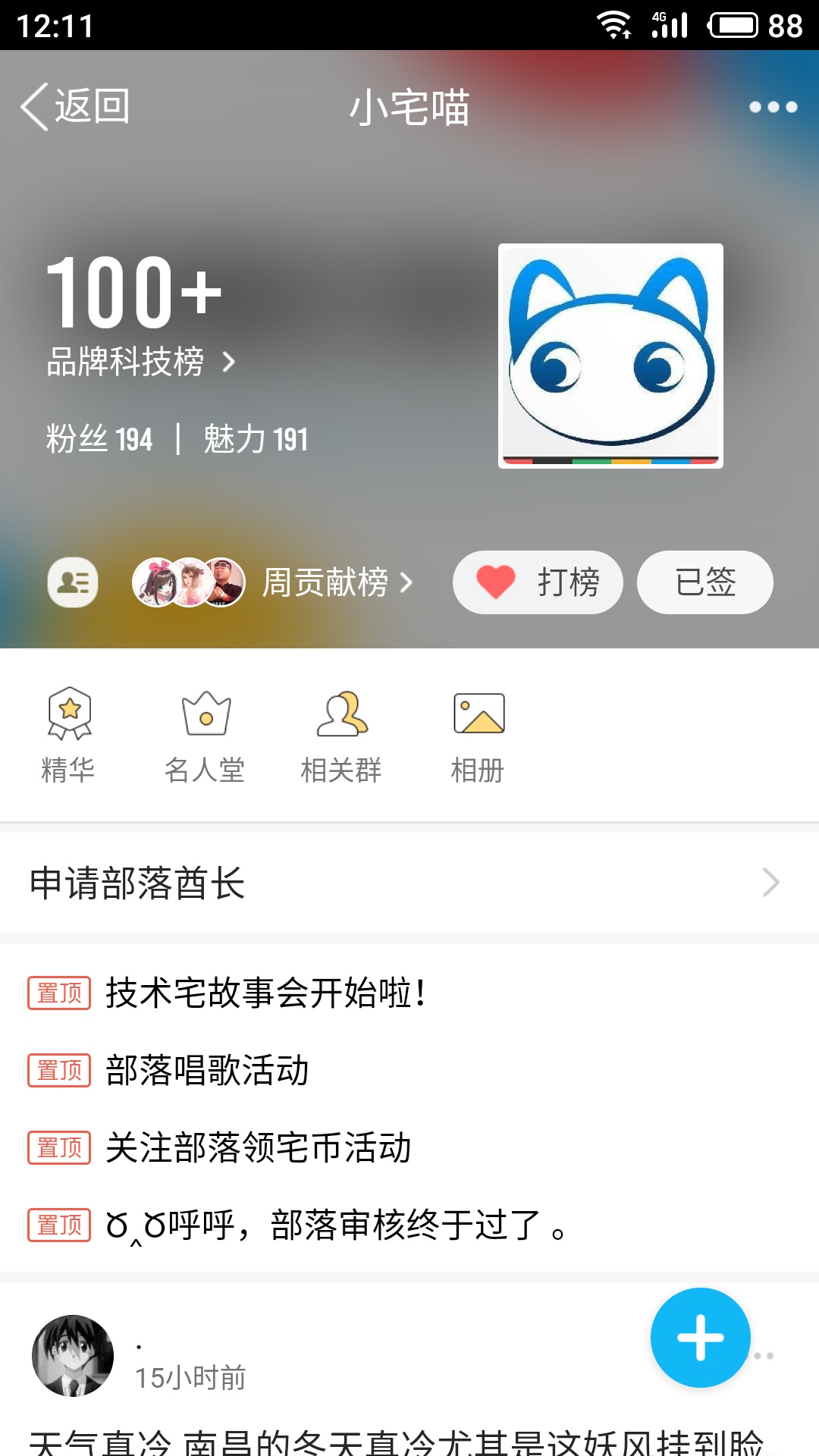Open pinned post 部落审核终于过了
819x1456 pixels.
334,1225
